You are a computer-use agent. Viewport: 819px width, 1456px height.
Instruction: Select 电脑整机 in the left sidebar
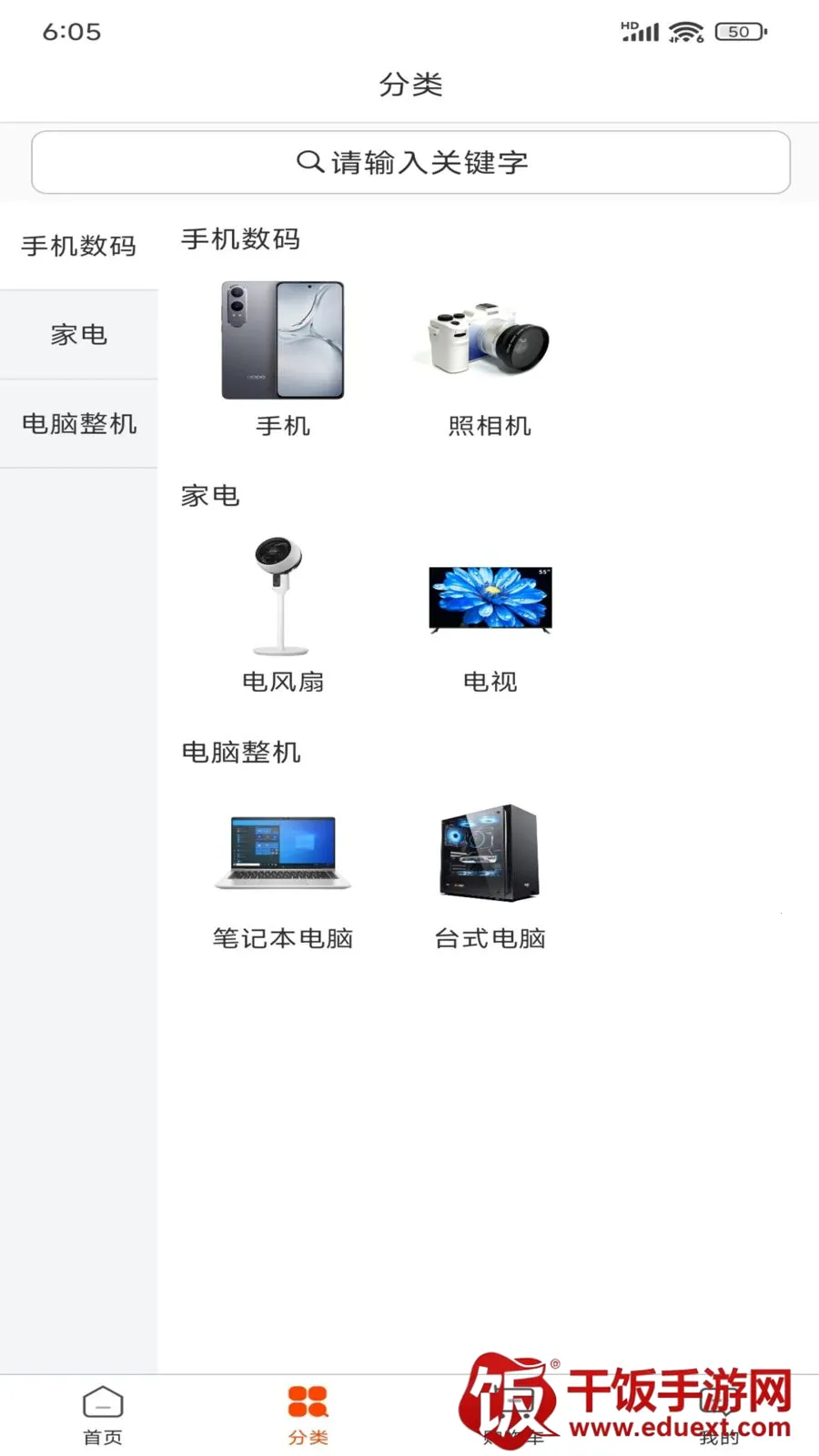(x=79, y=424)
